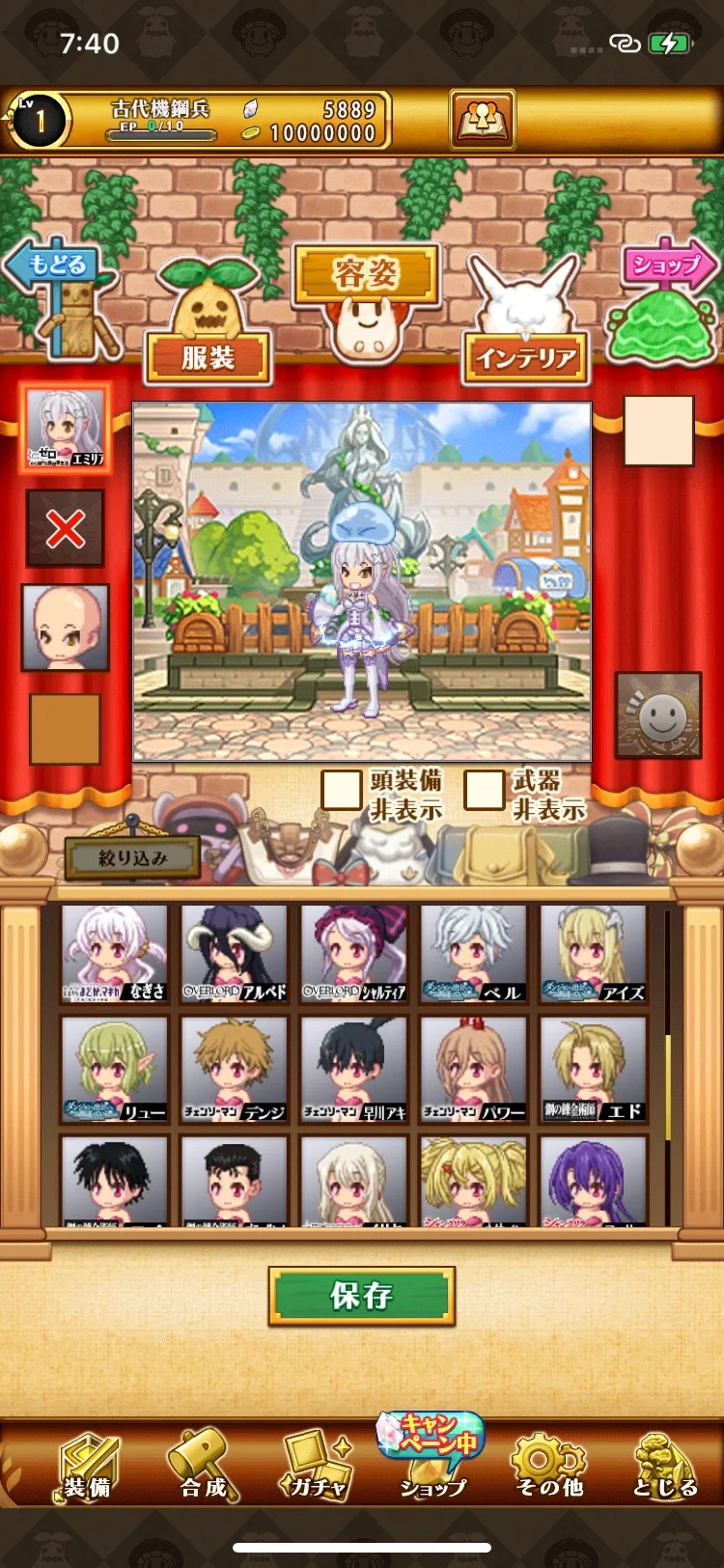Screen dimensions: 724x1568
Task: Check the 頭装備 非表示 box
Action: (342, 790)
